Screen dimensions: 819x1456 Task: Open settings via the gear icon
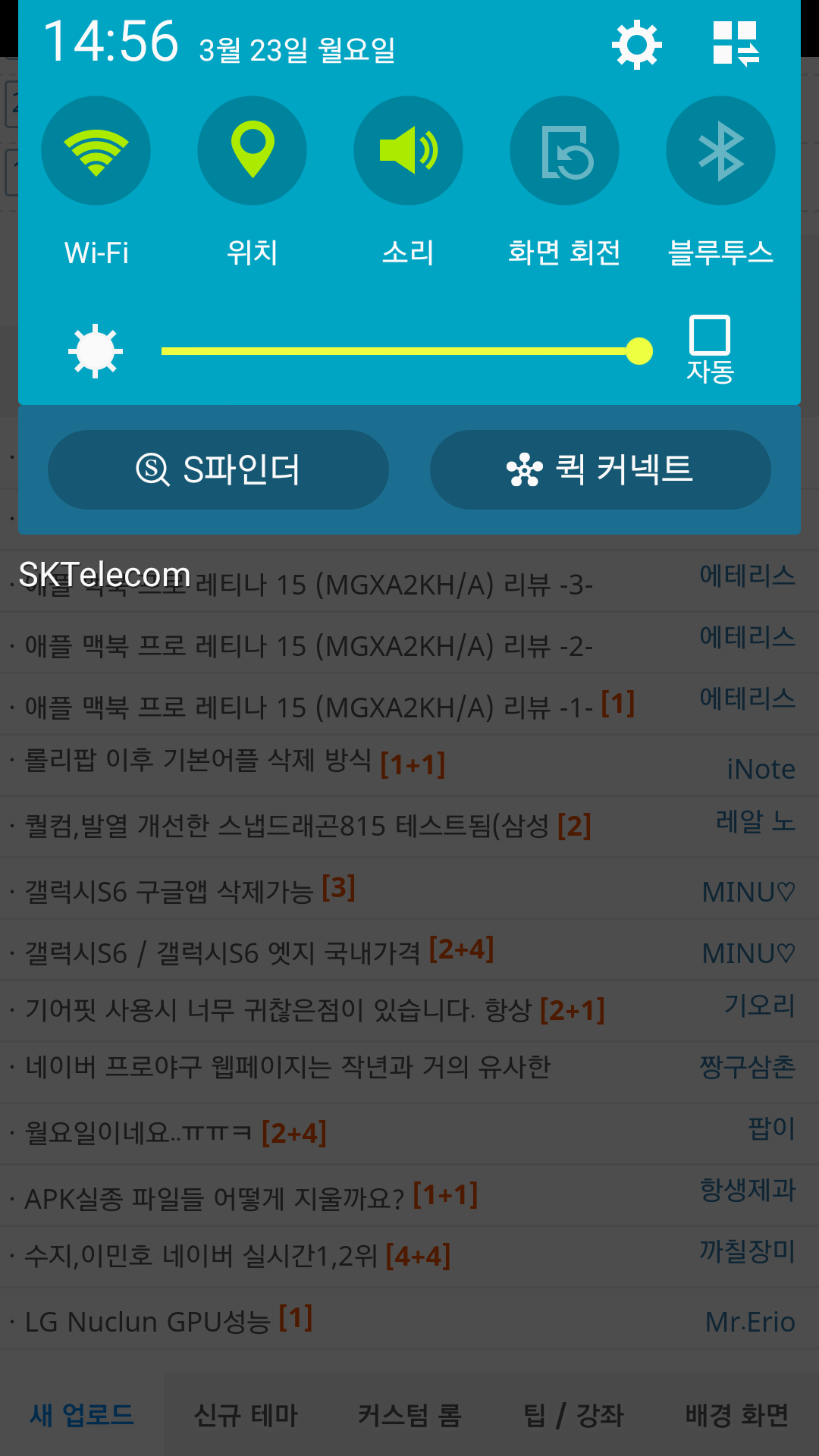point(637,45)
